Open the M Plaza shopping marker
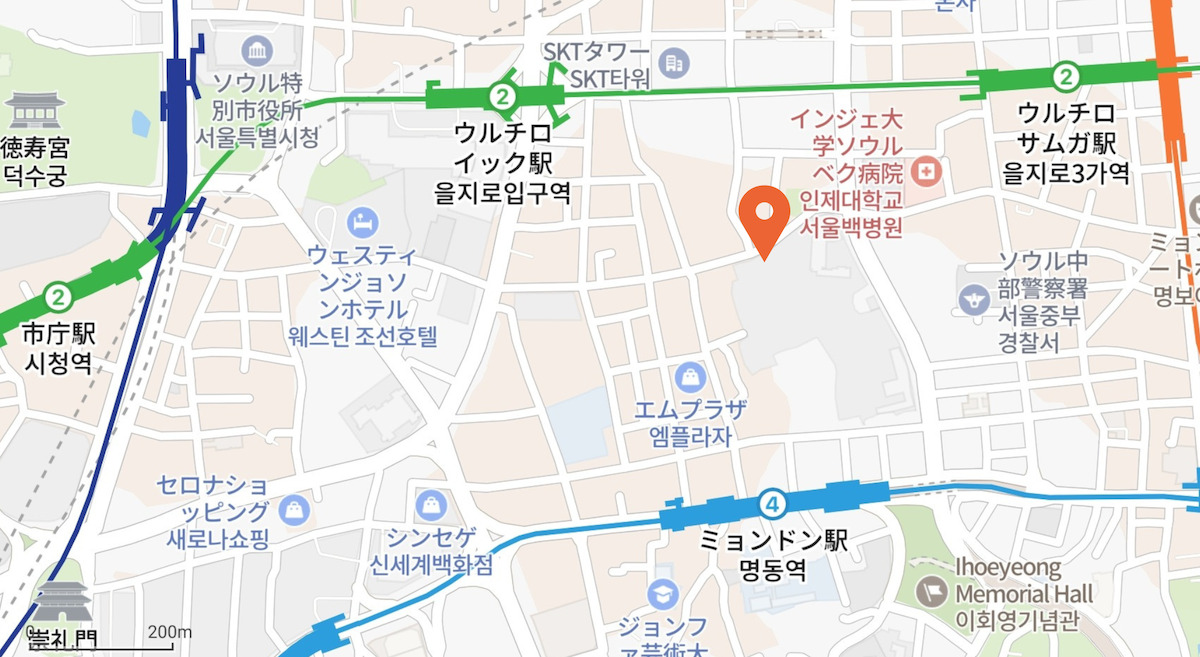 pyautogui.click(x=689, y=378)
